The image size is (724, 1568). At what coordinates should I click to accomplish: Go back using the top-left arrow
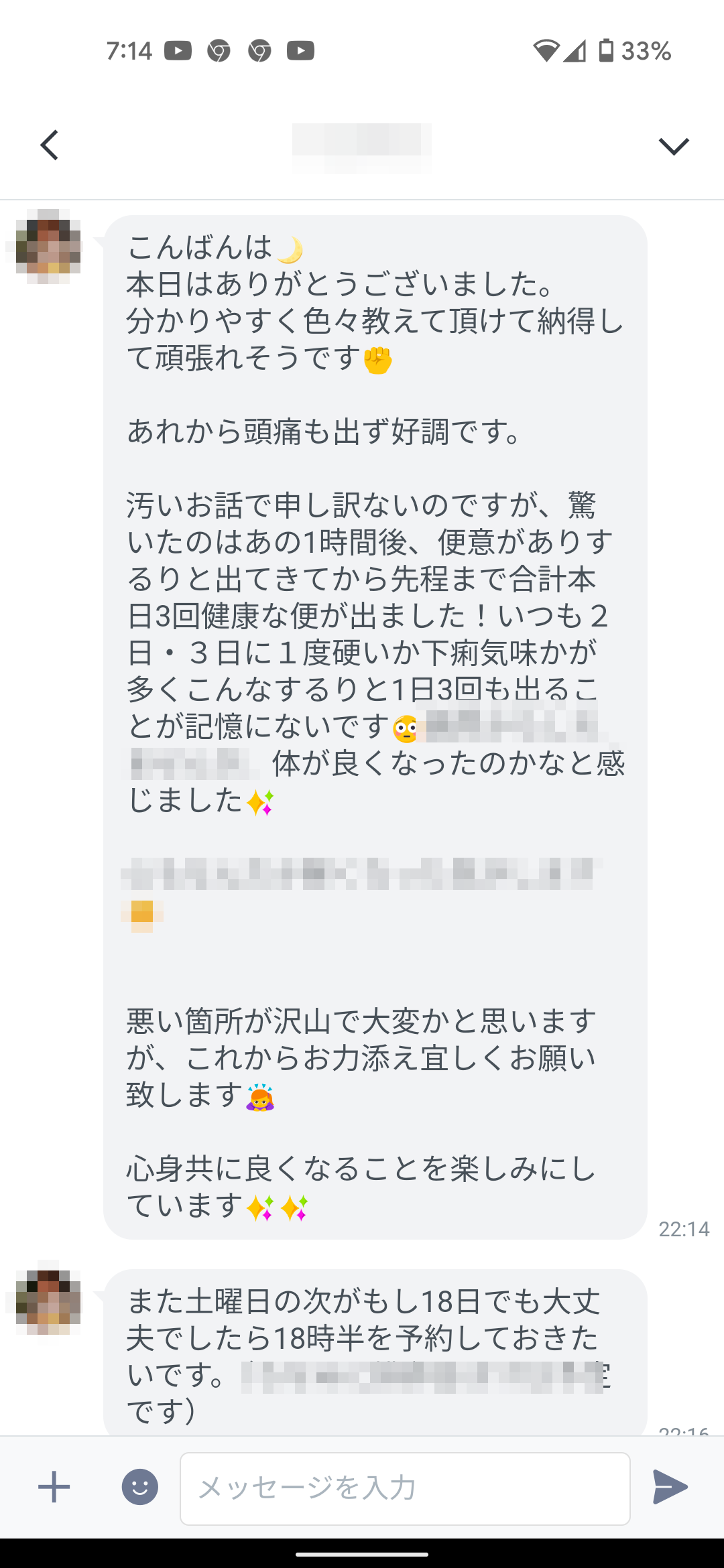50,145
